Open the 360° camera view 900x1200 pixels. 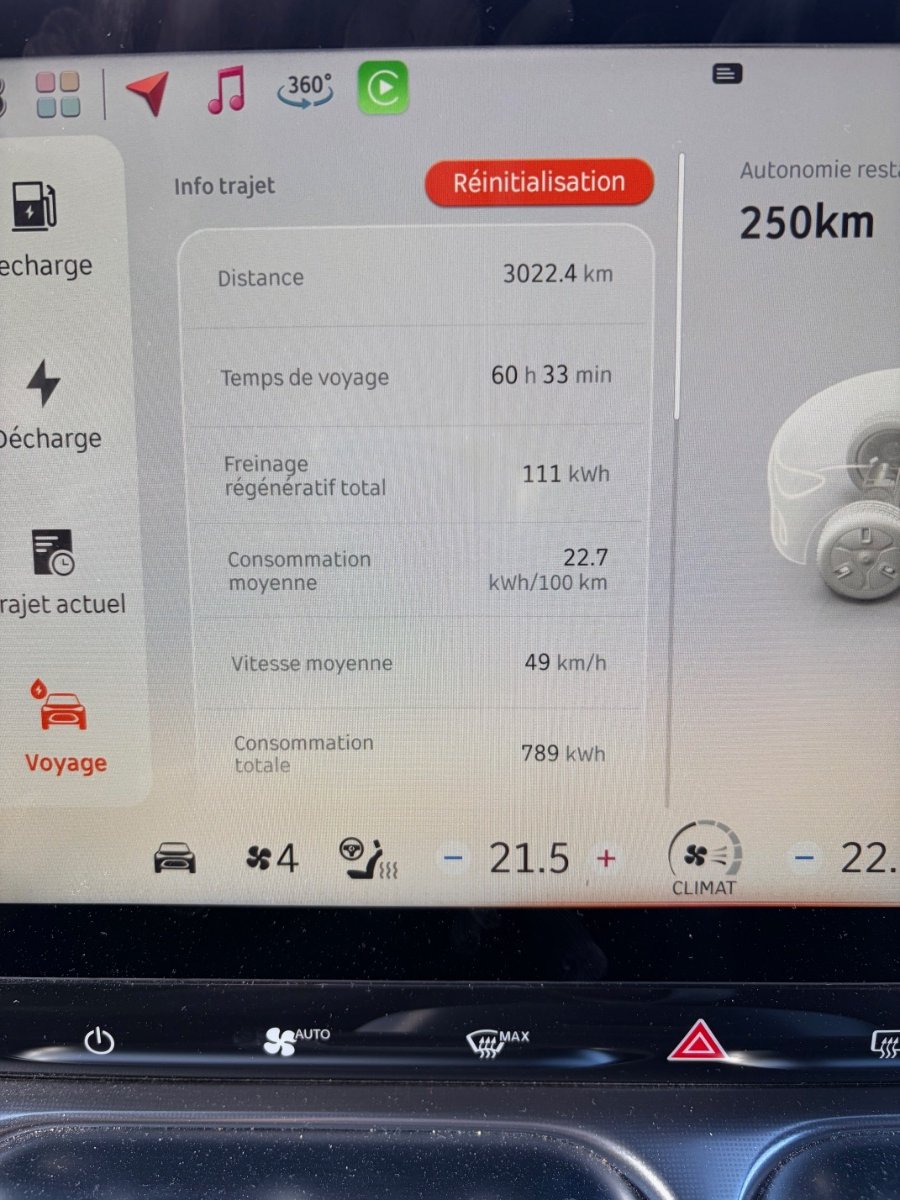(305, 91)
